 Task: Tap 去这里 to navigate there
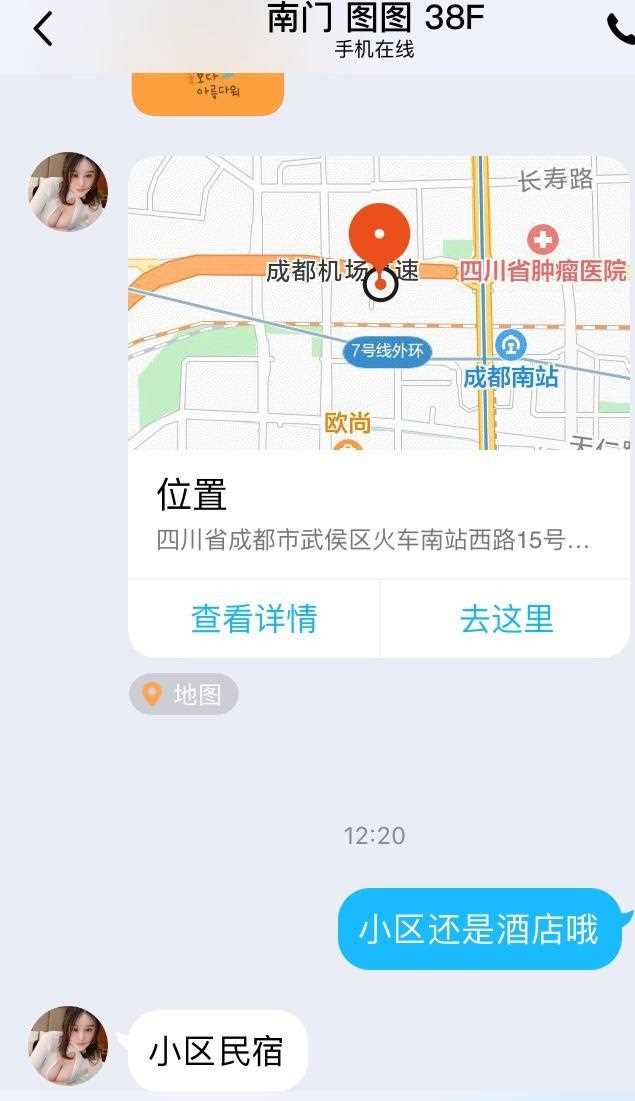coord(506,618)
